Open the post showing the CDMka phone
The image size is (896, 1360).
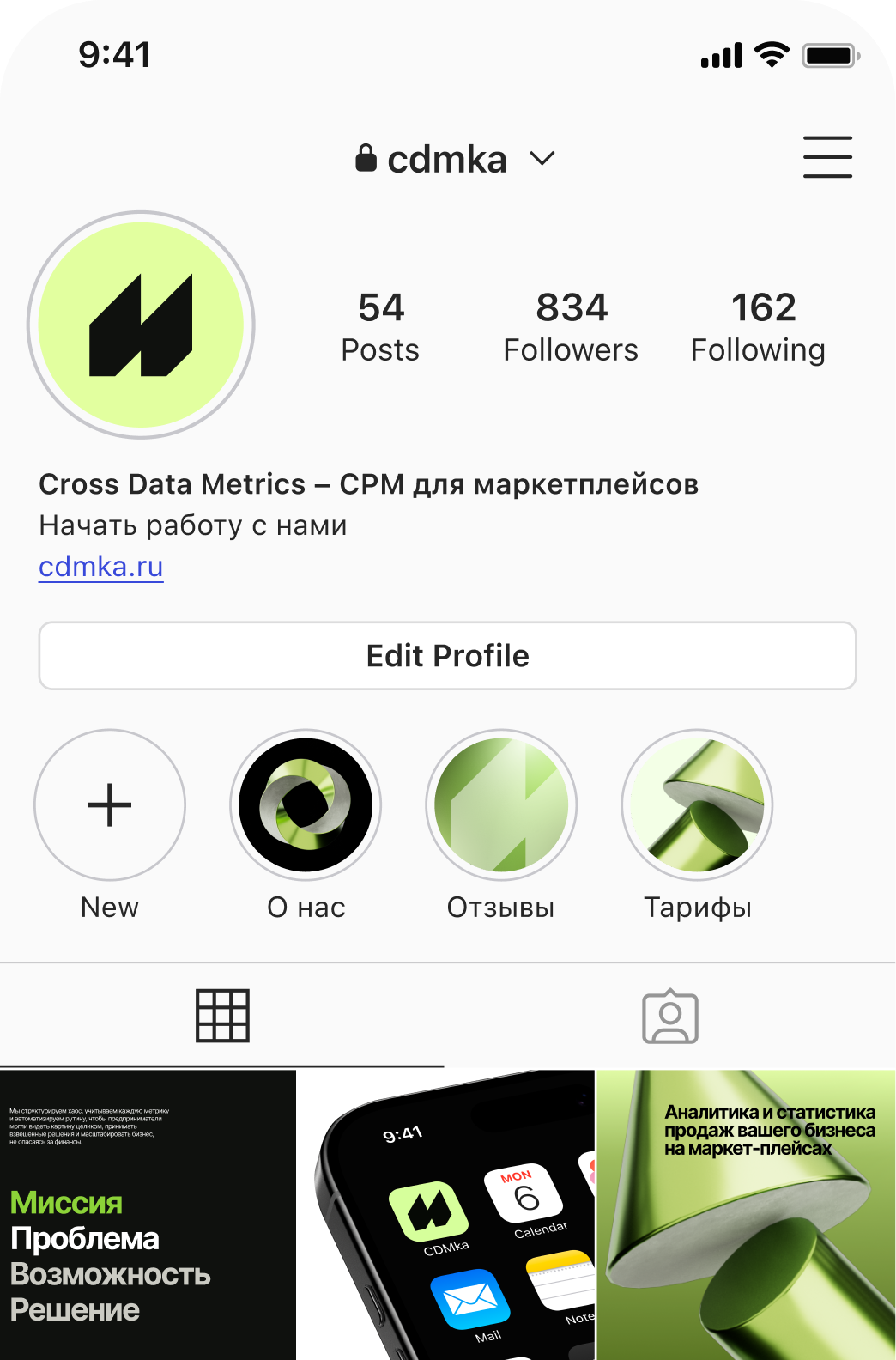pyautogui.click(x=446, y=1214)
